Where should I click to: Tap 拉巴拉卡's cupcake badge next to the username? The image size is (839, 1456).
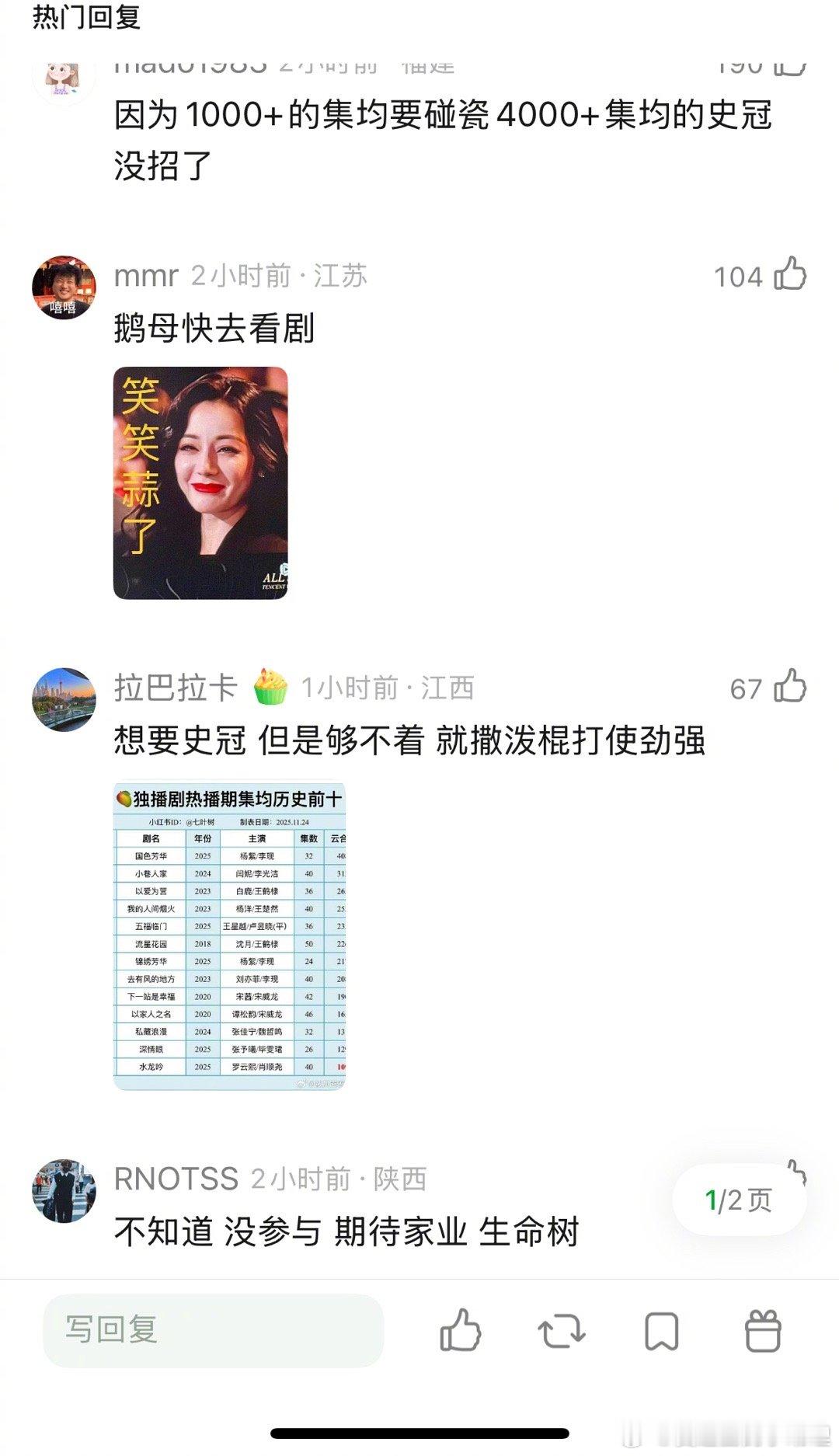270,687
